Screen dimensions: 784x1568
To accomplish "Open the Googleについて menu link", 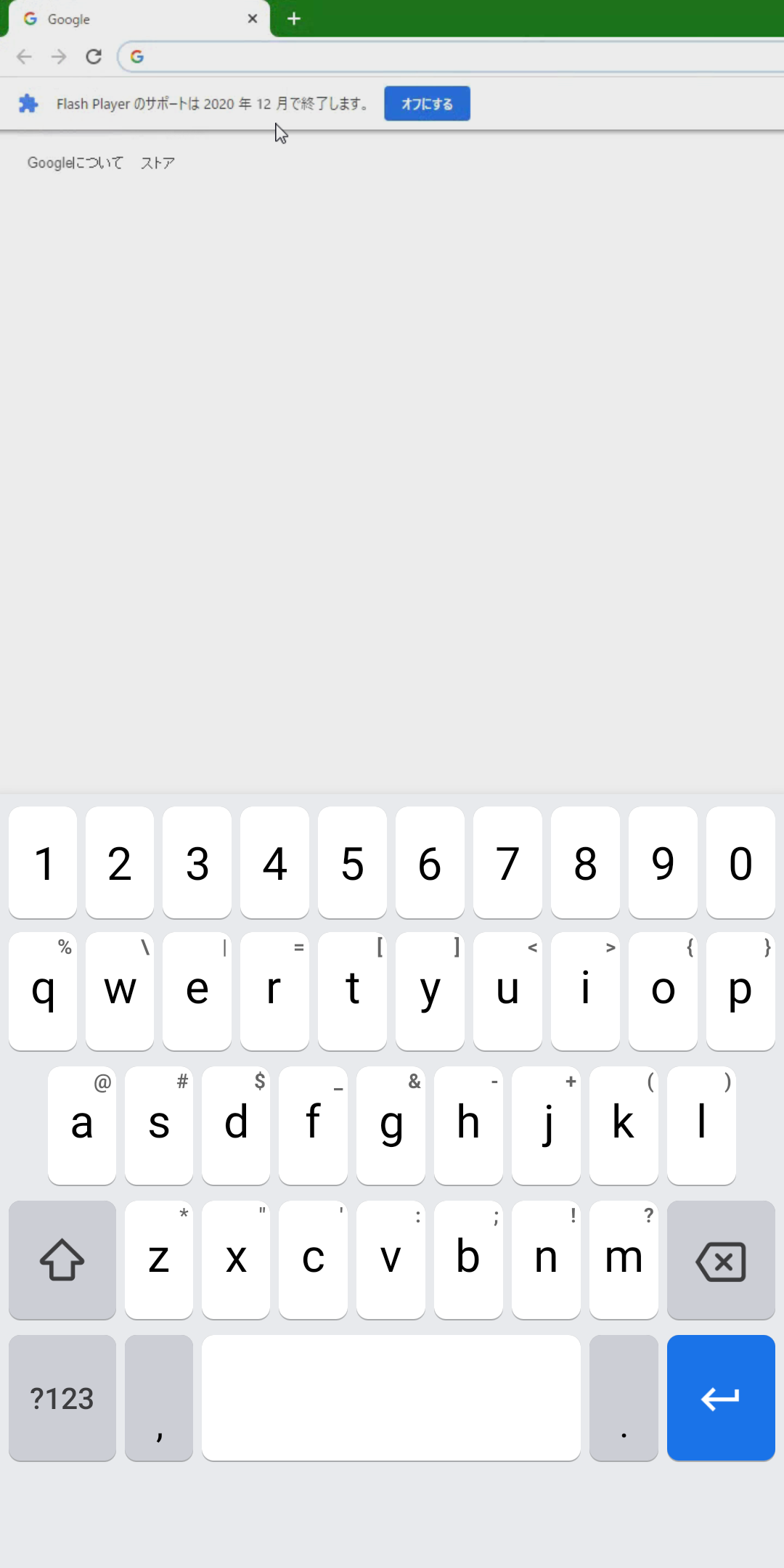I will click(75, 163).
